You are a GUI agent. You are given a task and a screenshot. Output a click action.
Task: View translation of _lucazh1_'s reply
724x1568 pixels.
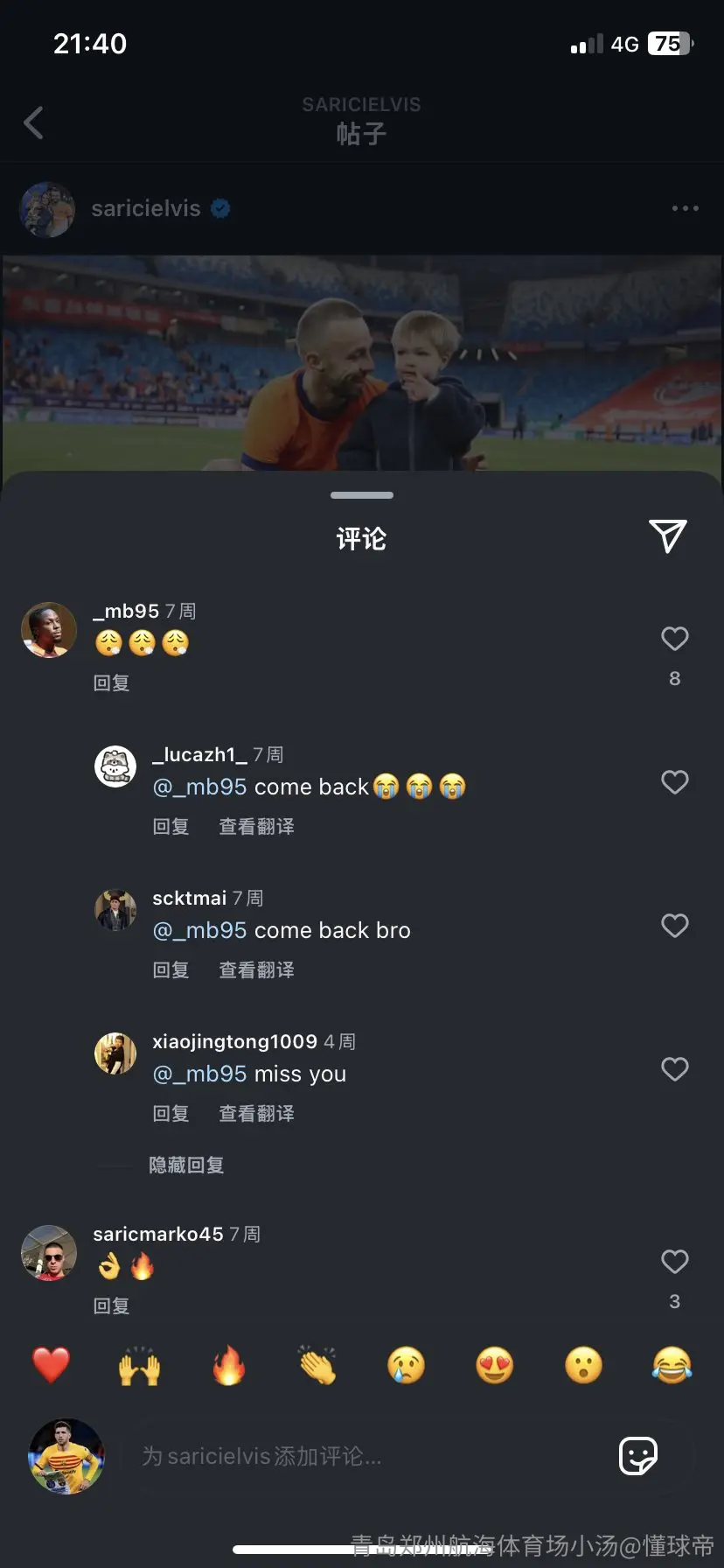(256, 827)
